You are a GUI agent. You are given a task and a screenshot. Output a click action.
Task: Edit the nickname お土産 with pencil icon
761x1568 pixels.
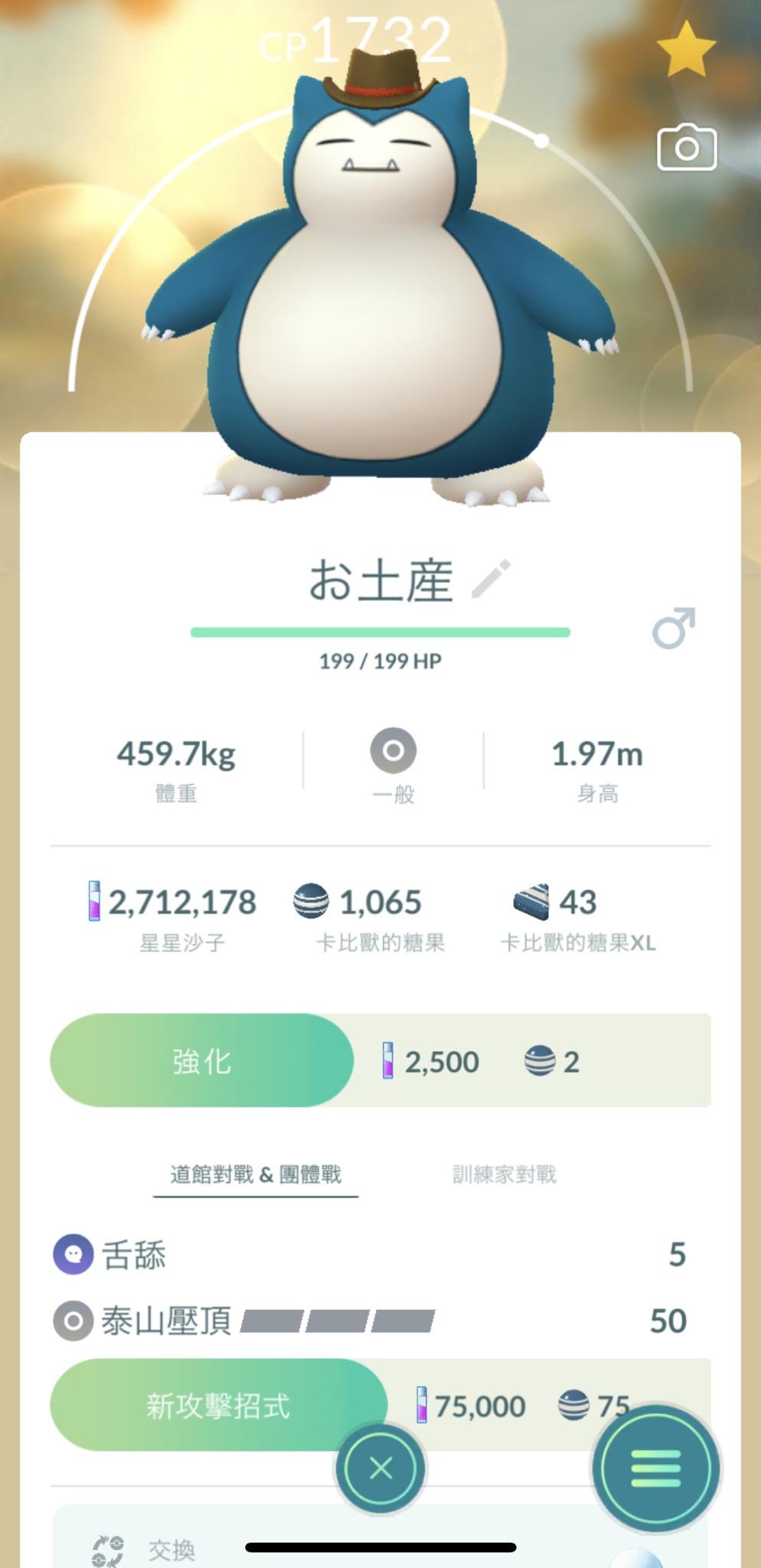tap(491, 579)
